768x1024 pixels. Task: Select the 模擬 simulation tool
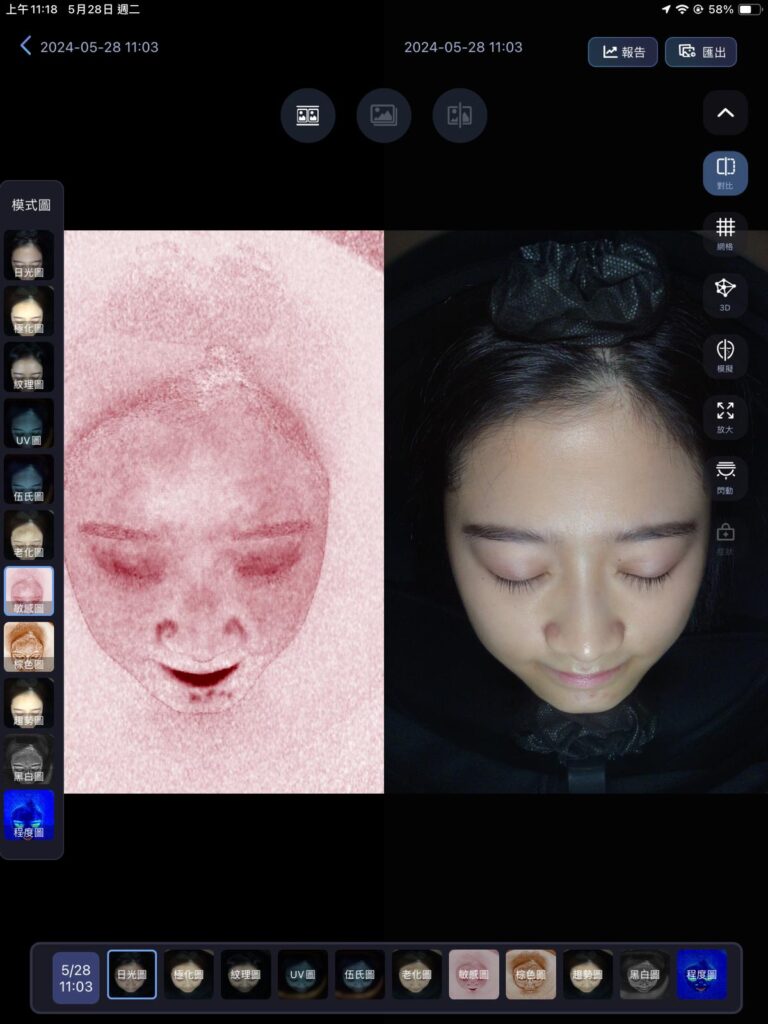tap(725, 356)
